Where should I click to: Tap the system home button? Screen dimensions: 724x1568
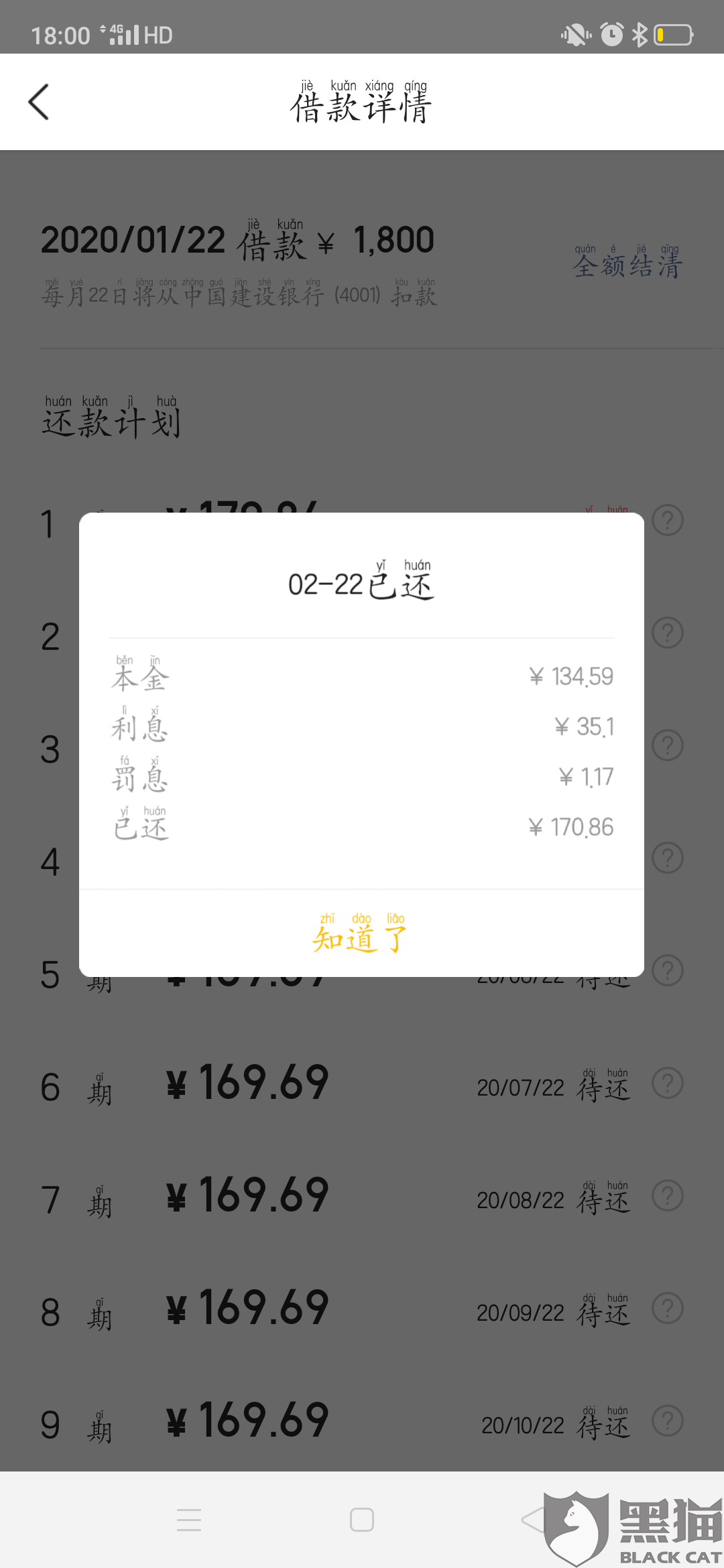tap(362, 1520)
